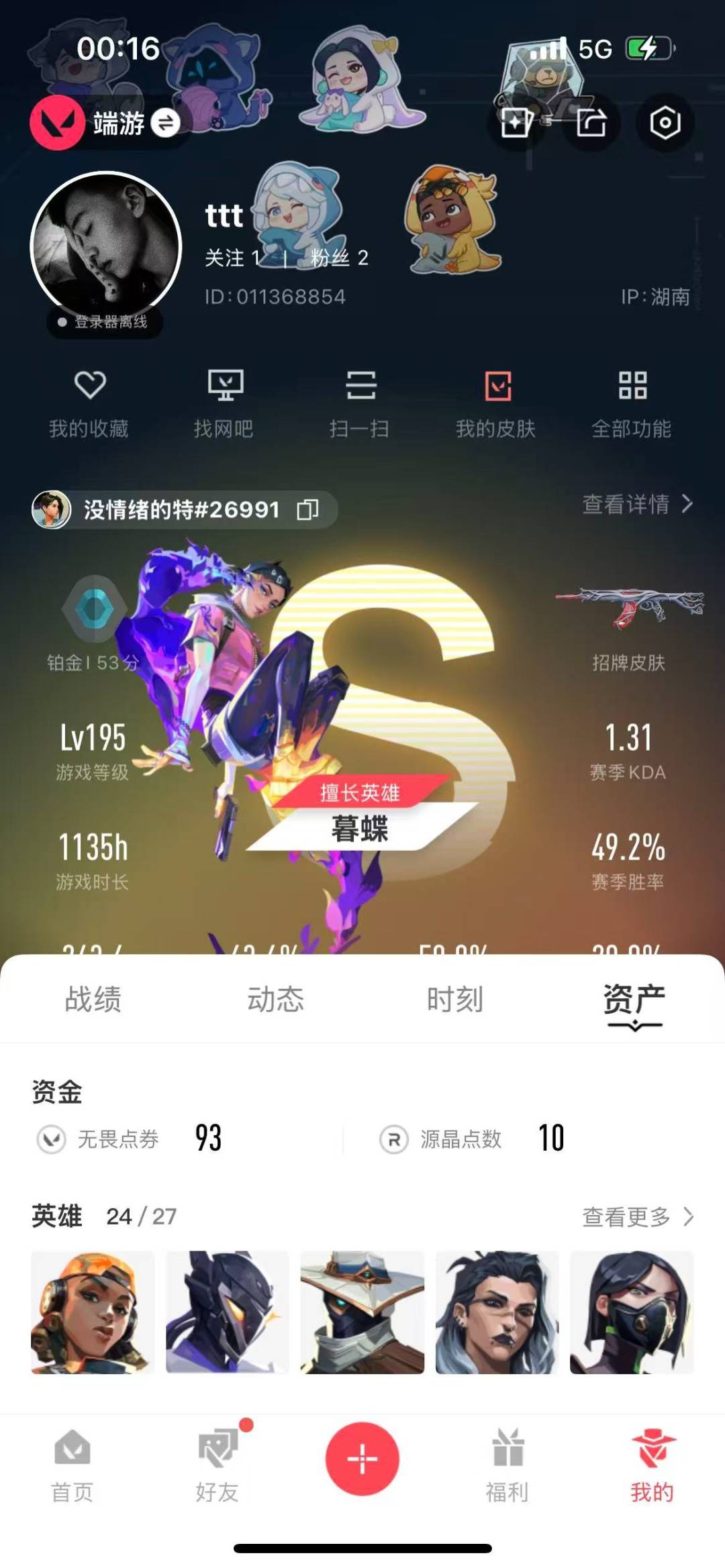The height and width of the screenshot is (1568, 725).
Task: Share this profile page
Action: [591, 123]
